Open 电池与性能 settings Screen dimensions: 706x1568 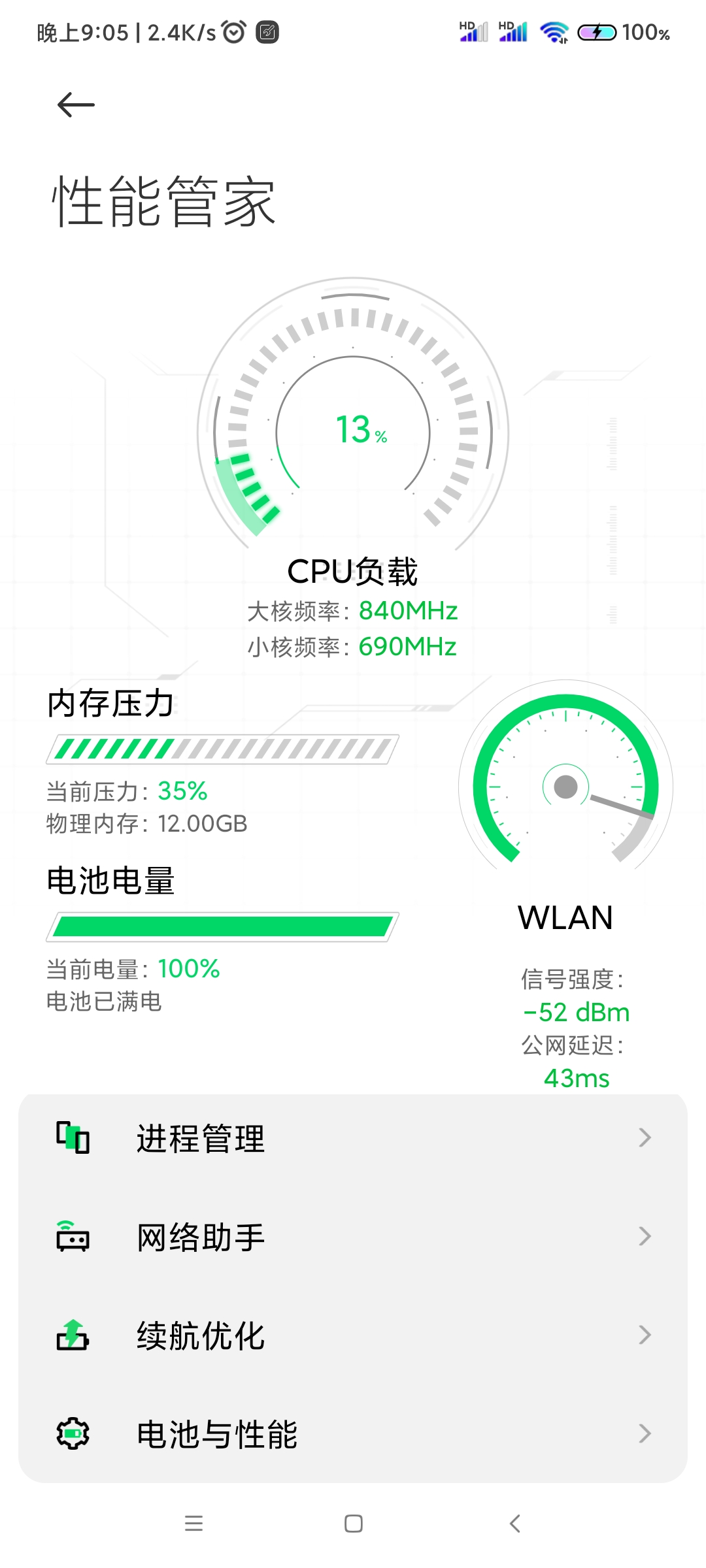[353, 1434]
